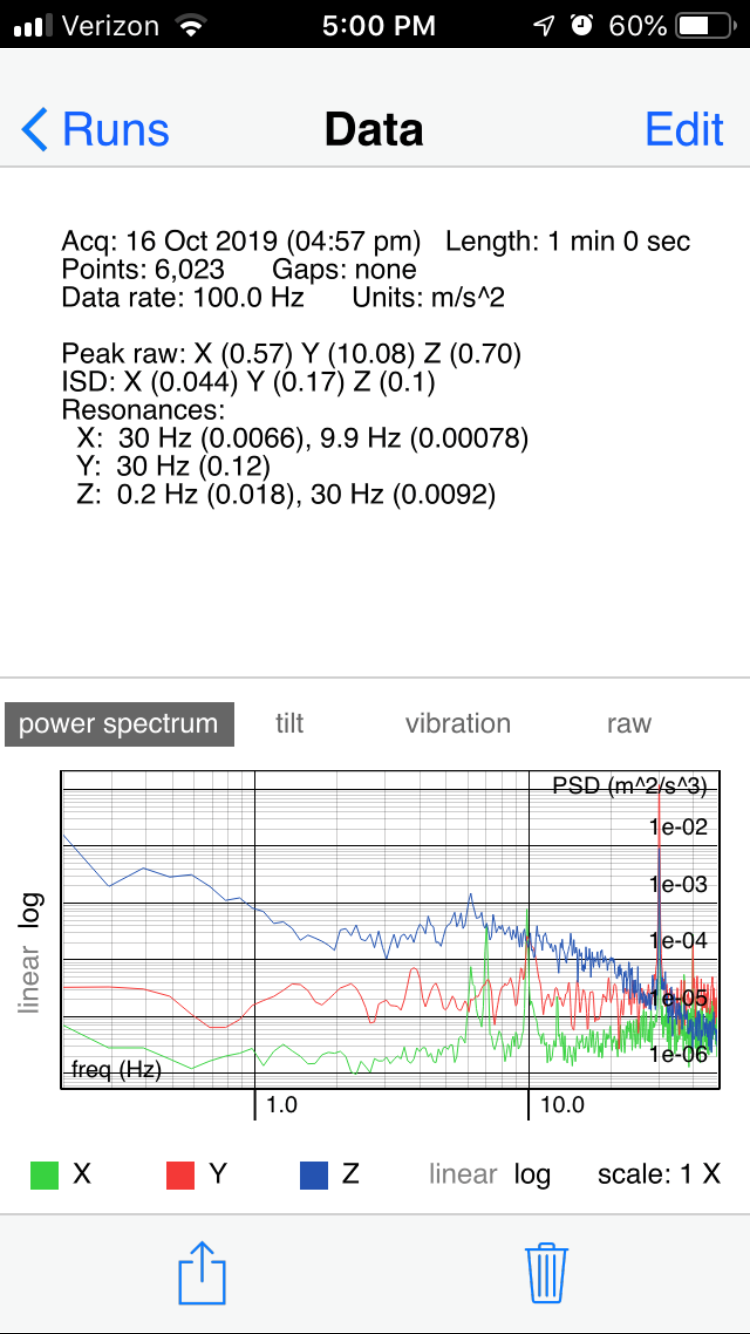The height and width of the screenshot is (1334, 750).
Task: Set vertical axis to linear
Action: (x=29, y=978)
